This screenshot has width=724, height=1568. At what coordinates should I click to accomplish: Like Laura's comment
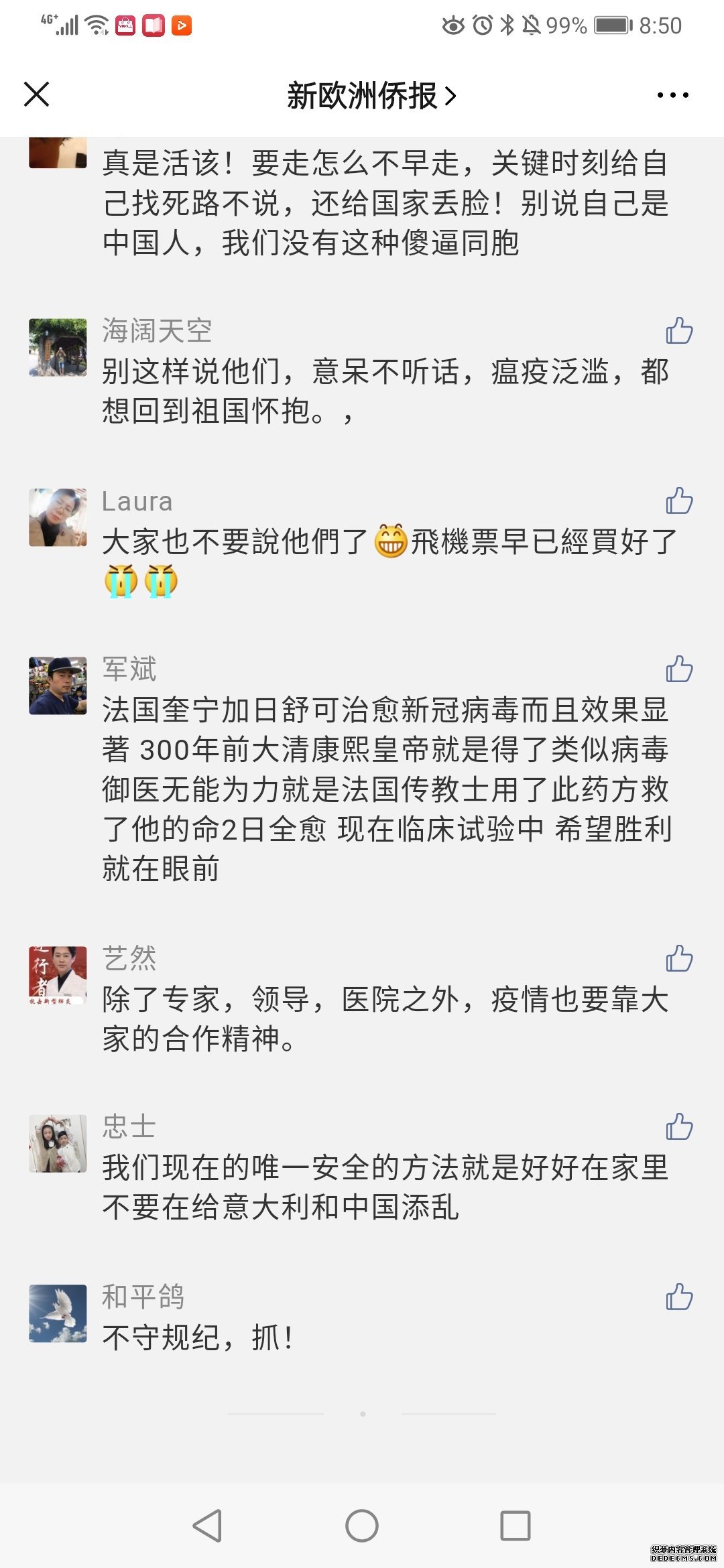click(x=679, y=501)
